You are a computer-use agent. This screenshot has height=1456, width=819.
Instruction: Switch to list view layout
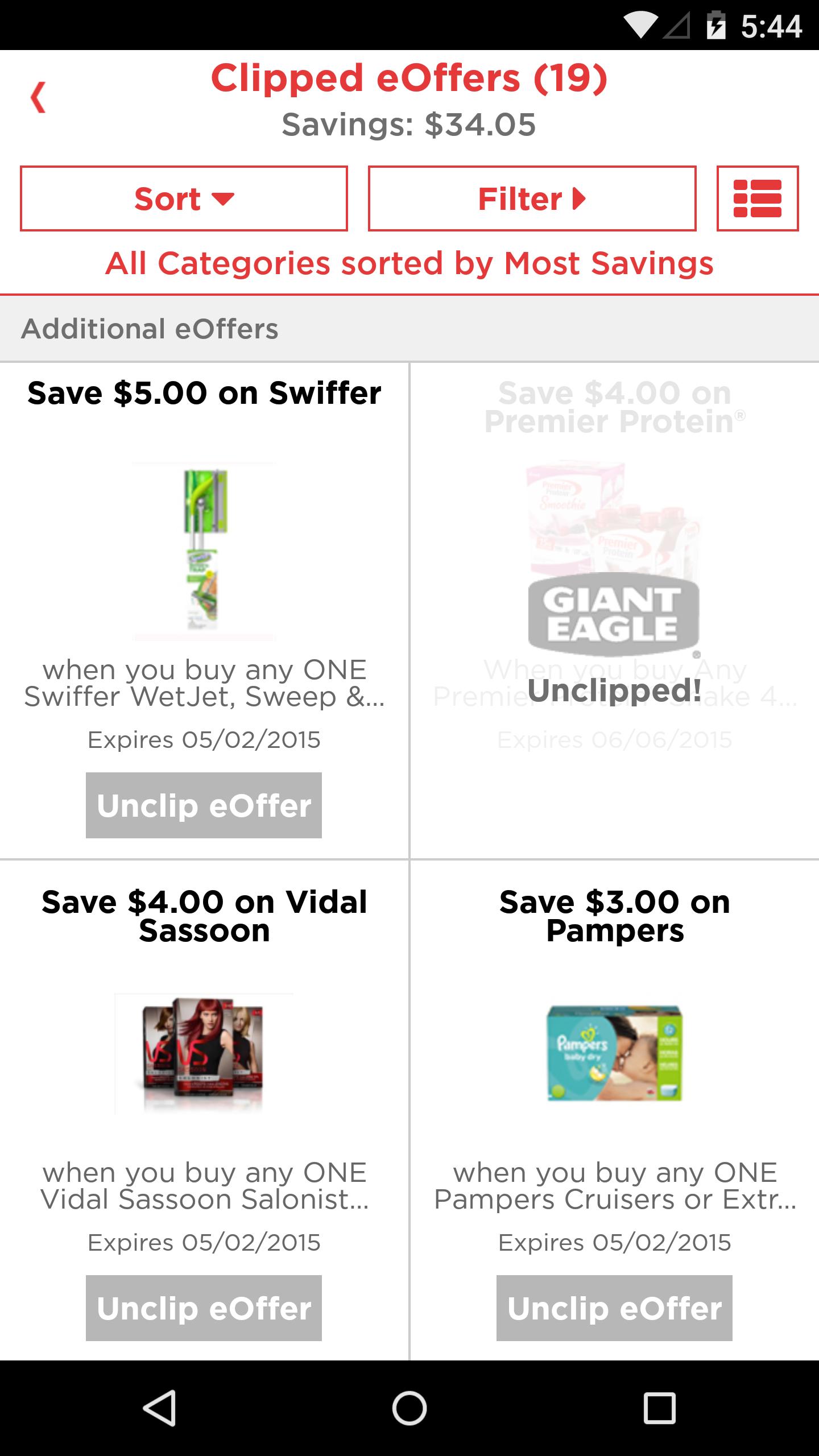tap(757, 198)
